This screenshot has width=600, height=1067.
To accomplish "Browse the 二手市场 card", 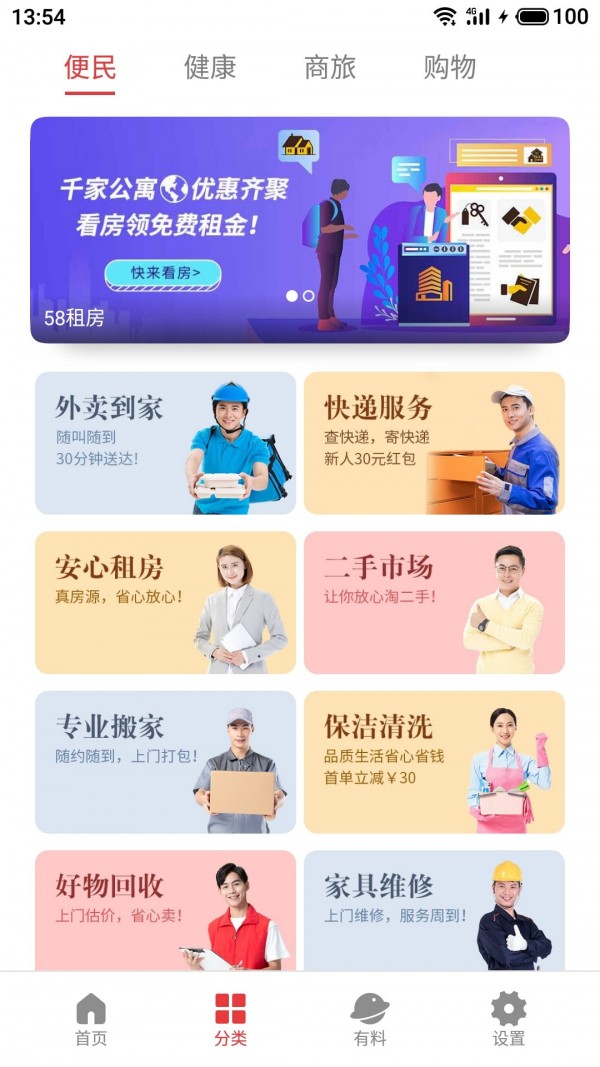I will [434, 602].
